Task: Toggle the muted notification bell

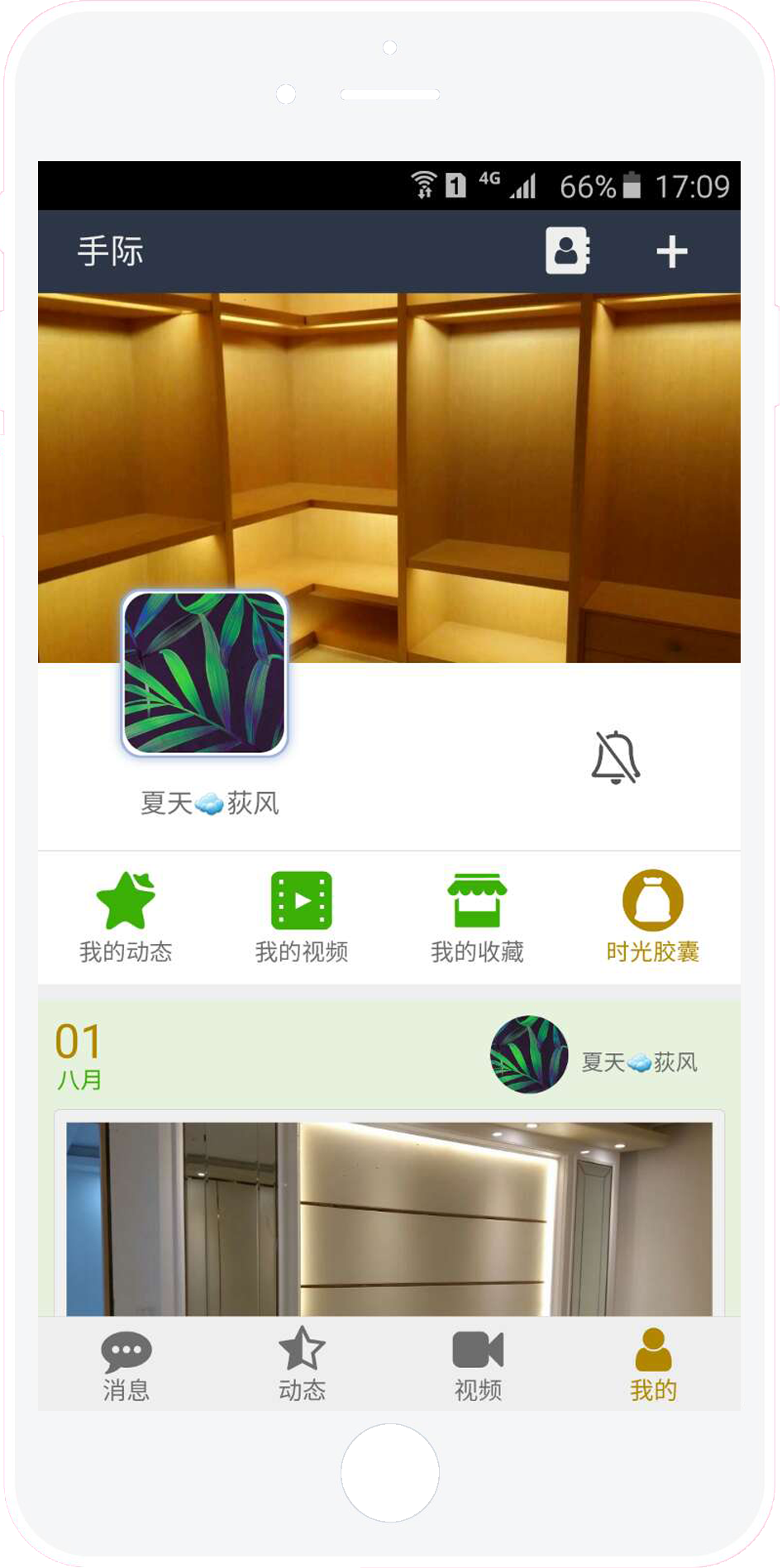Action: (616, 756)
